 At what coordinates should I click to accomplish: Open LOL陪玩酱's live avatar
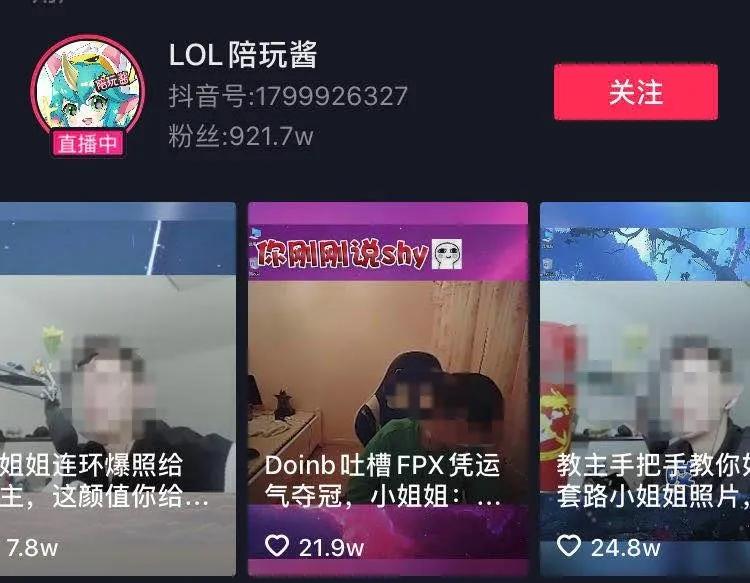point(88,93)
